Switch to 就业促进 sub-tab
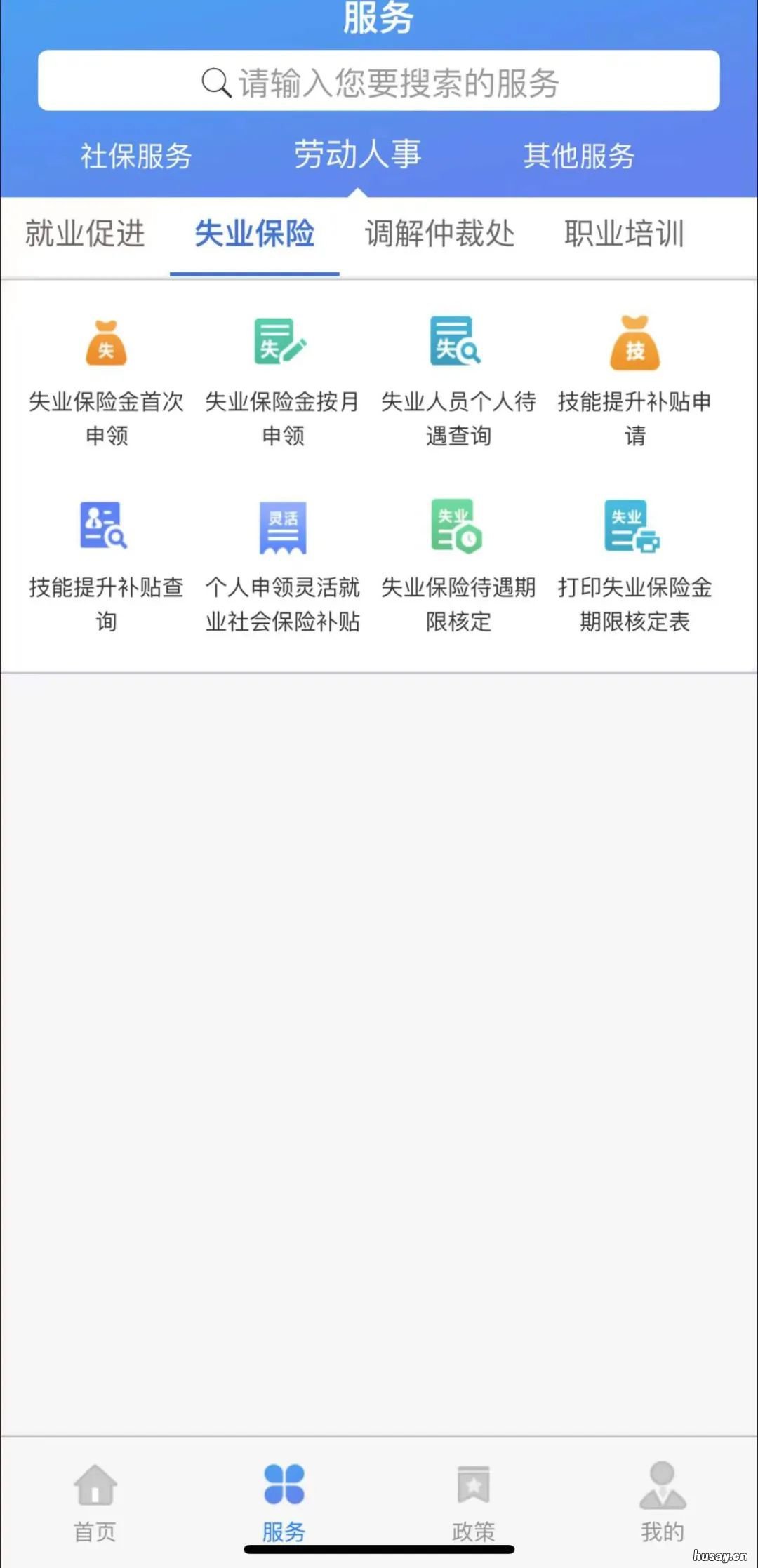This screenshot has height=1568, width=758. (x=86, y=234)
